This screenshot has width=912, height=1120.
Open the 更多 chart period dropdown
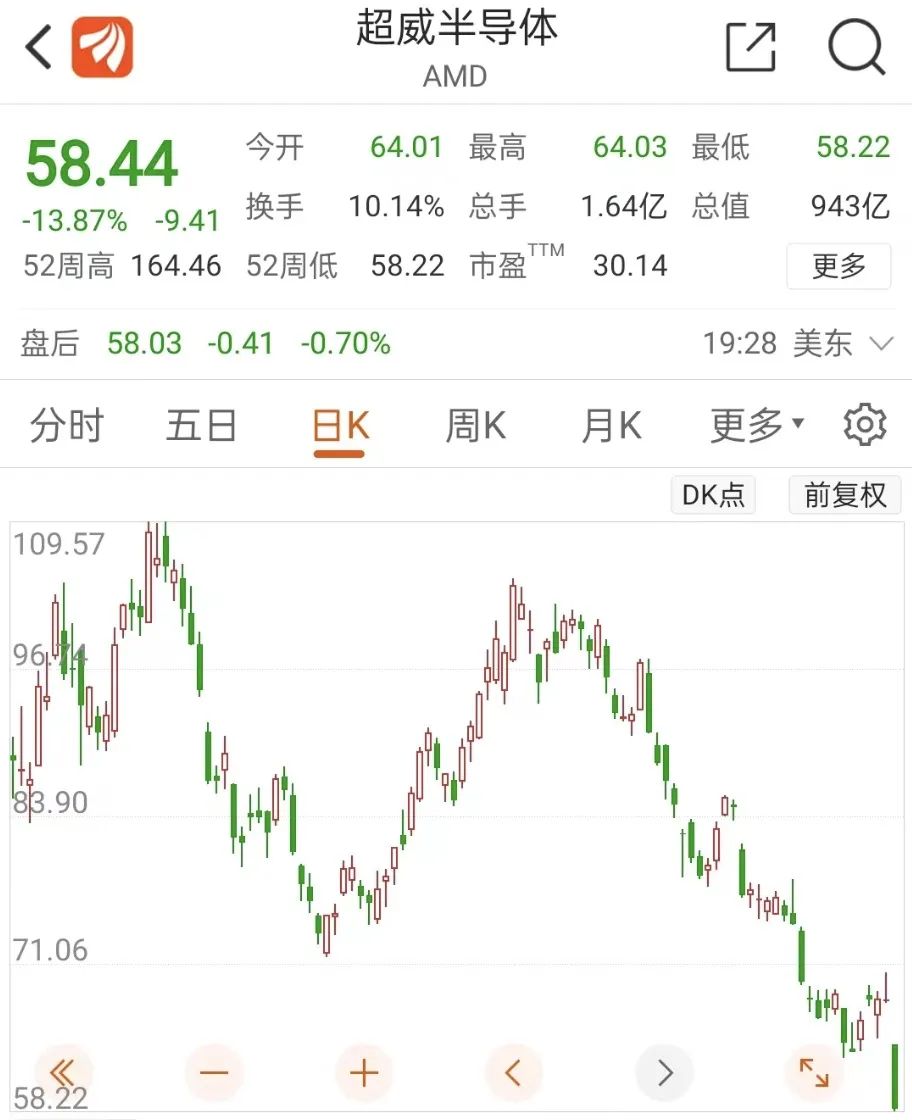point(757,427)
